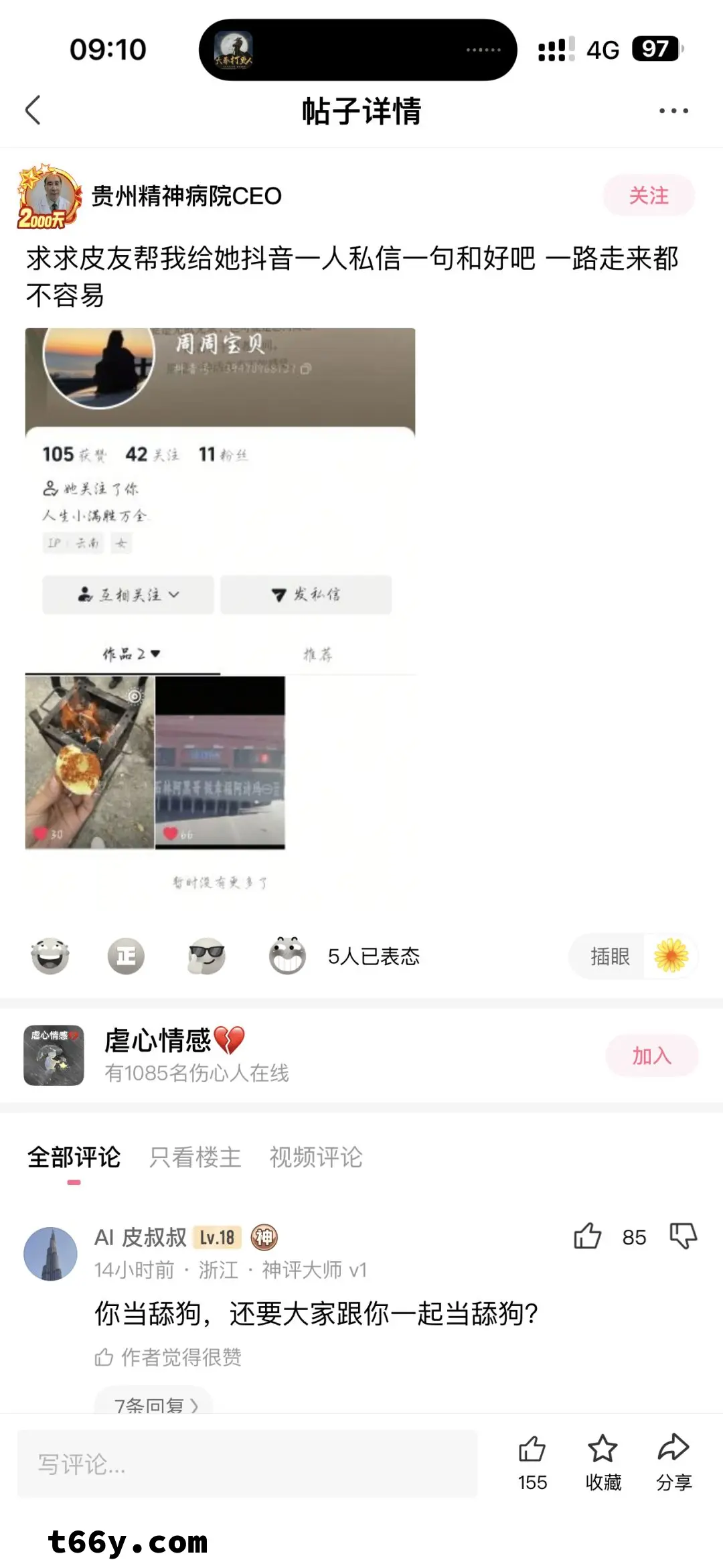Open the three-dot overflow menu
Screen dimensions: 723x1568
[x=673, y=111]
